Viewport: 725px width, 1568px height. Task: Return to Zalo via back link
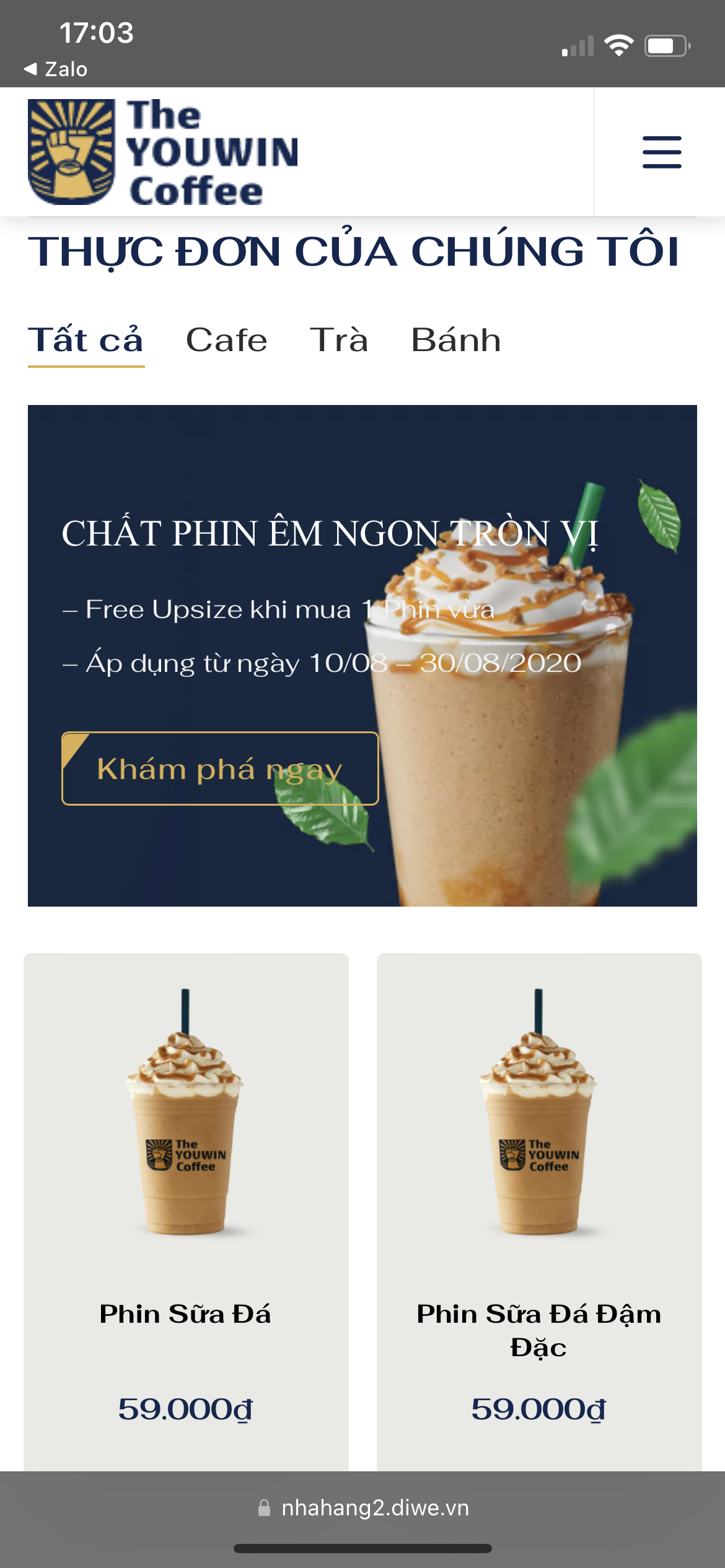pyautogui.click(x=56, y=69)
